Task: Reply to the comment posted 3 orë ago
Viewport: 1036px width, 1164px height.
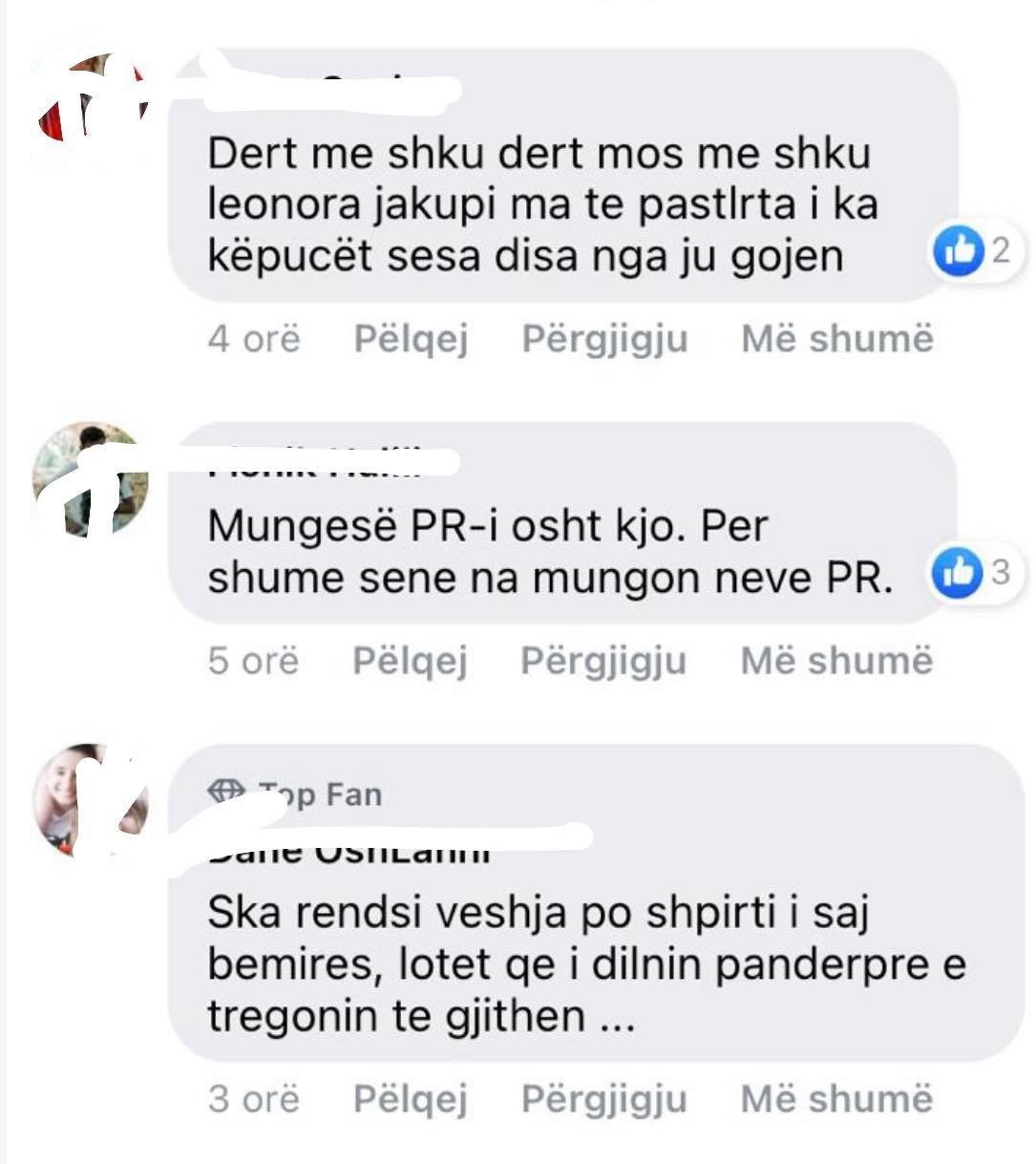Action: (603, 1099)
